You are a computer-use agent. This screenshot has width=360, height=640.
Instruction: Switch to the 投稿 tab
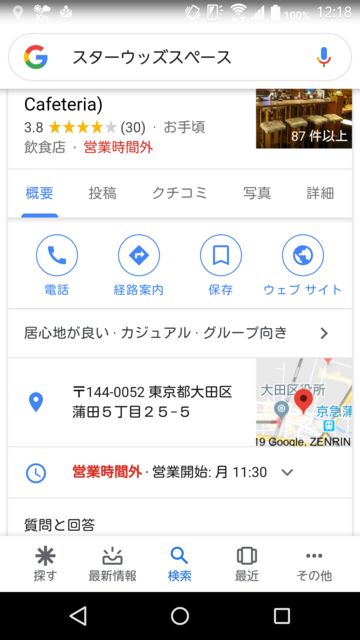102,193
